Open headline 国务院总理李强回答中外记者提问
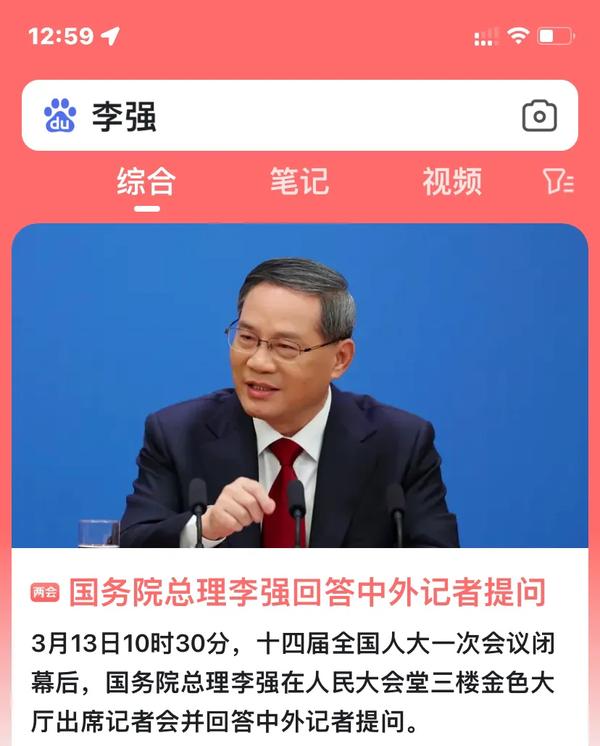The height and width of the screenshot is (746, 600). (x=308, y=592)
